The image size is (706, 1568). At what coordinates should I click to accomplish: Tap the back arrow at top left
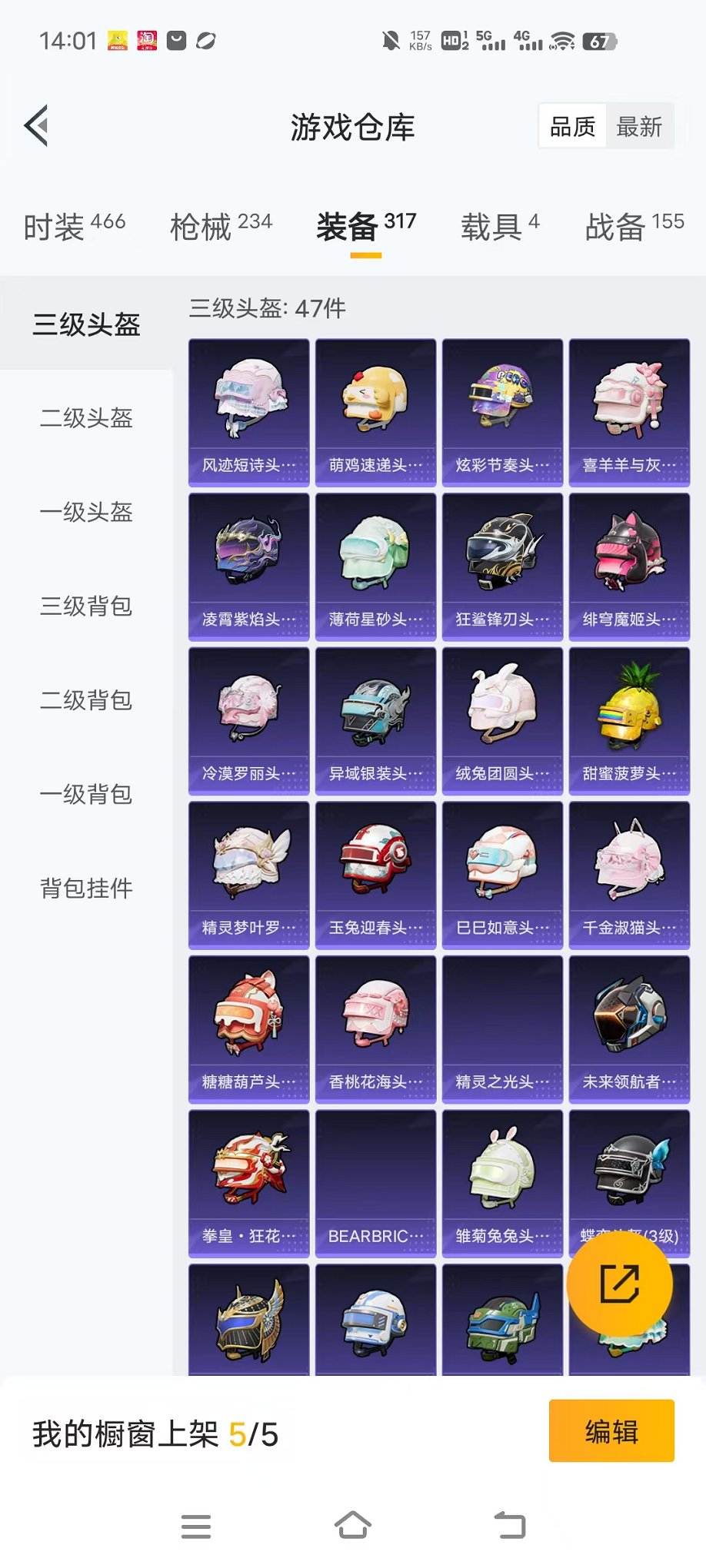click(x=35, y=125)
